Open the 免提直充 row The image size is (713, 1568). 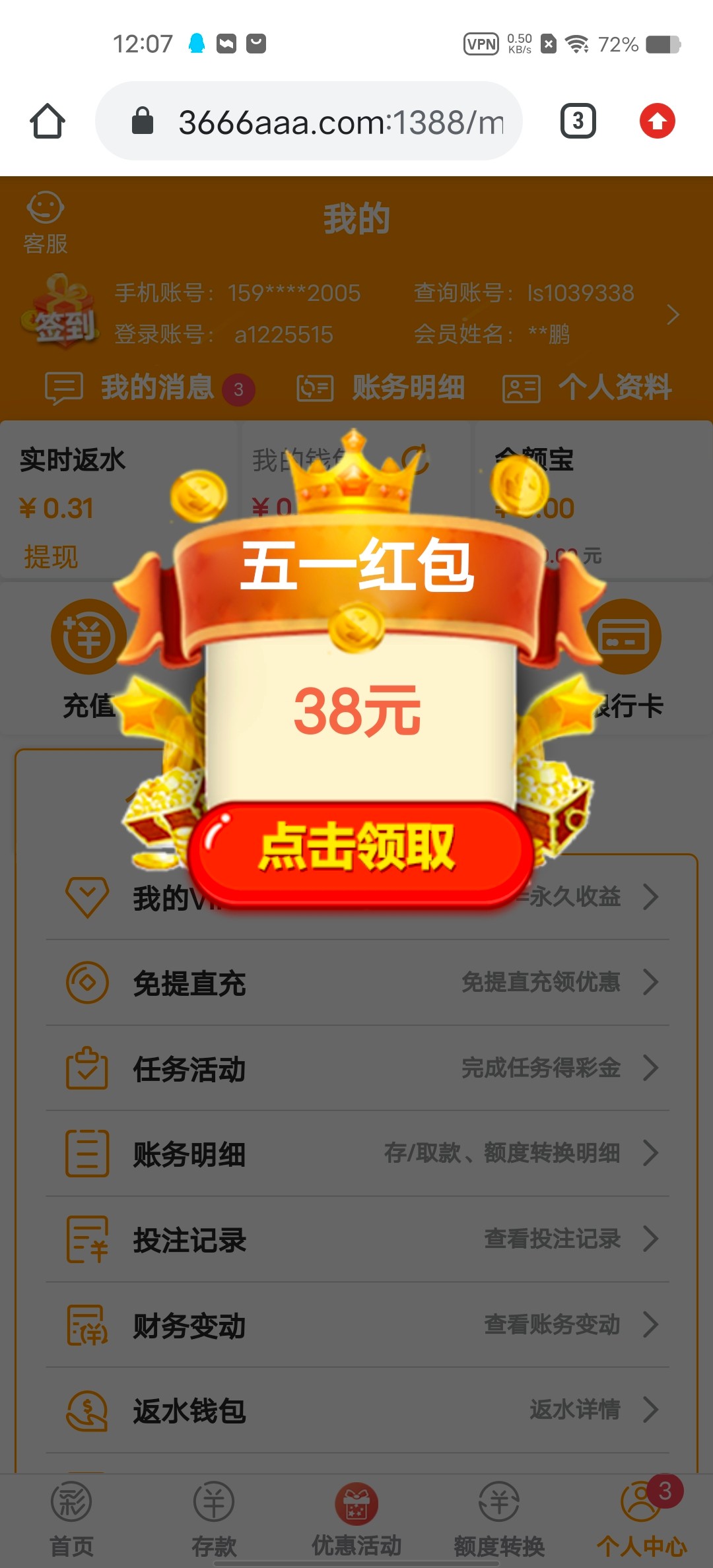point(356,983)
